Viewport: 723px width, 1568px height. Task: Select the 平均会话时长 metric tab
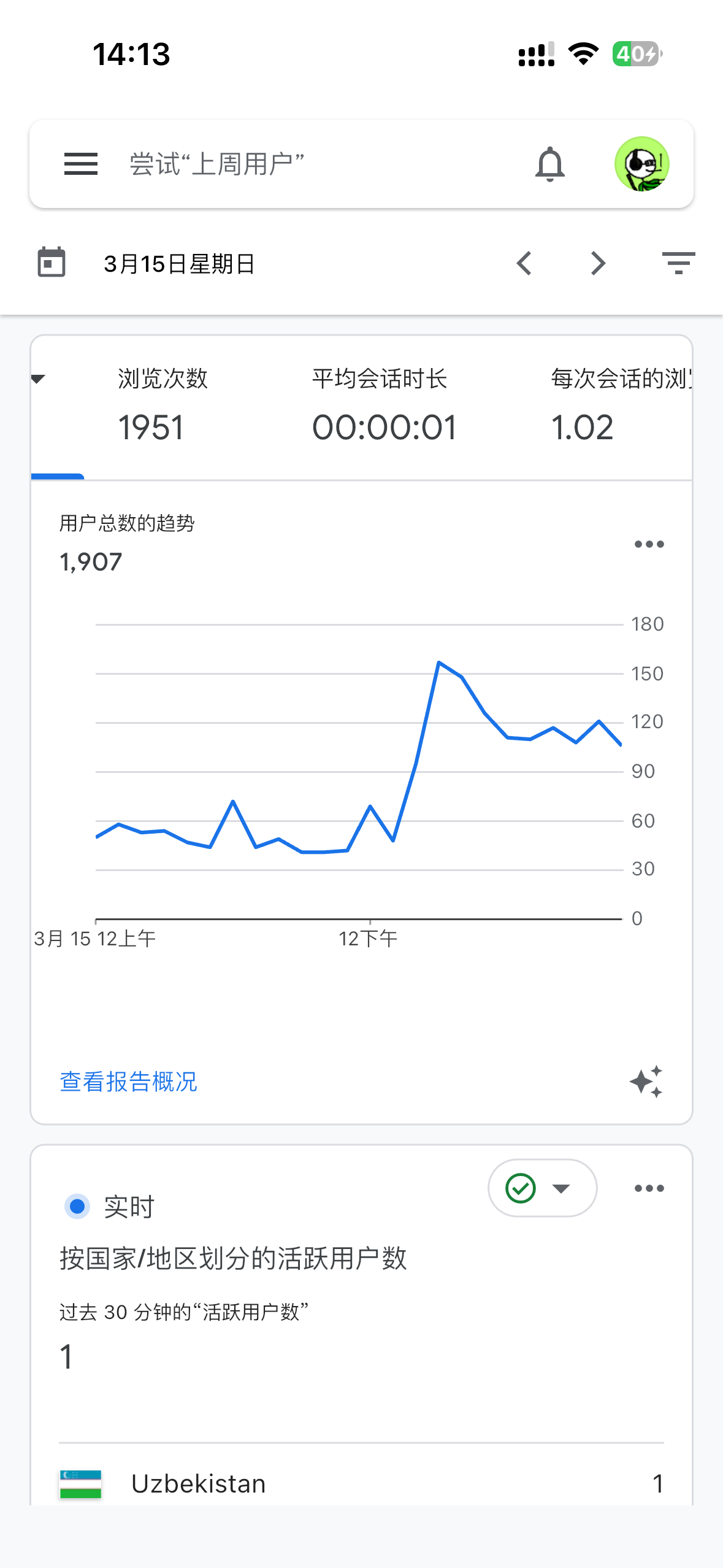pyautogui.click(x=383, y=405)
